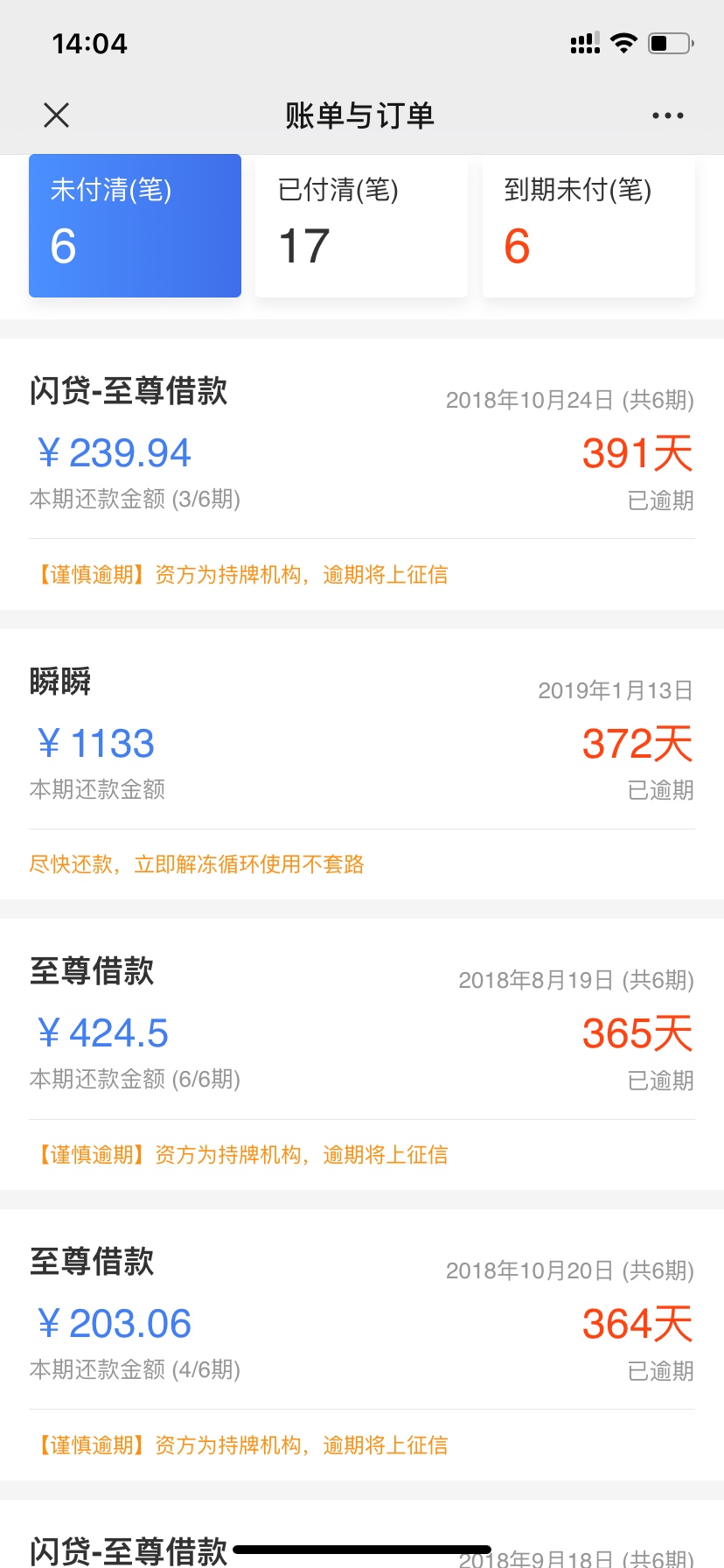The image size is (724, 1568).
Task: Switch to the 到期未付(笔) tab
Action: [588, 226]
